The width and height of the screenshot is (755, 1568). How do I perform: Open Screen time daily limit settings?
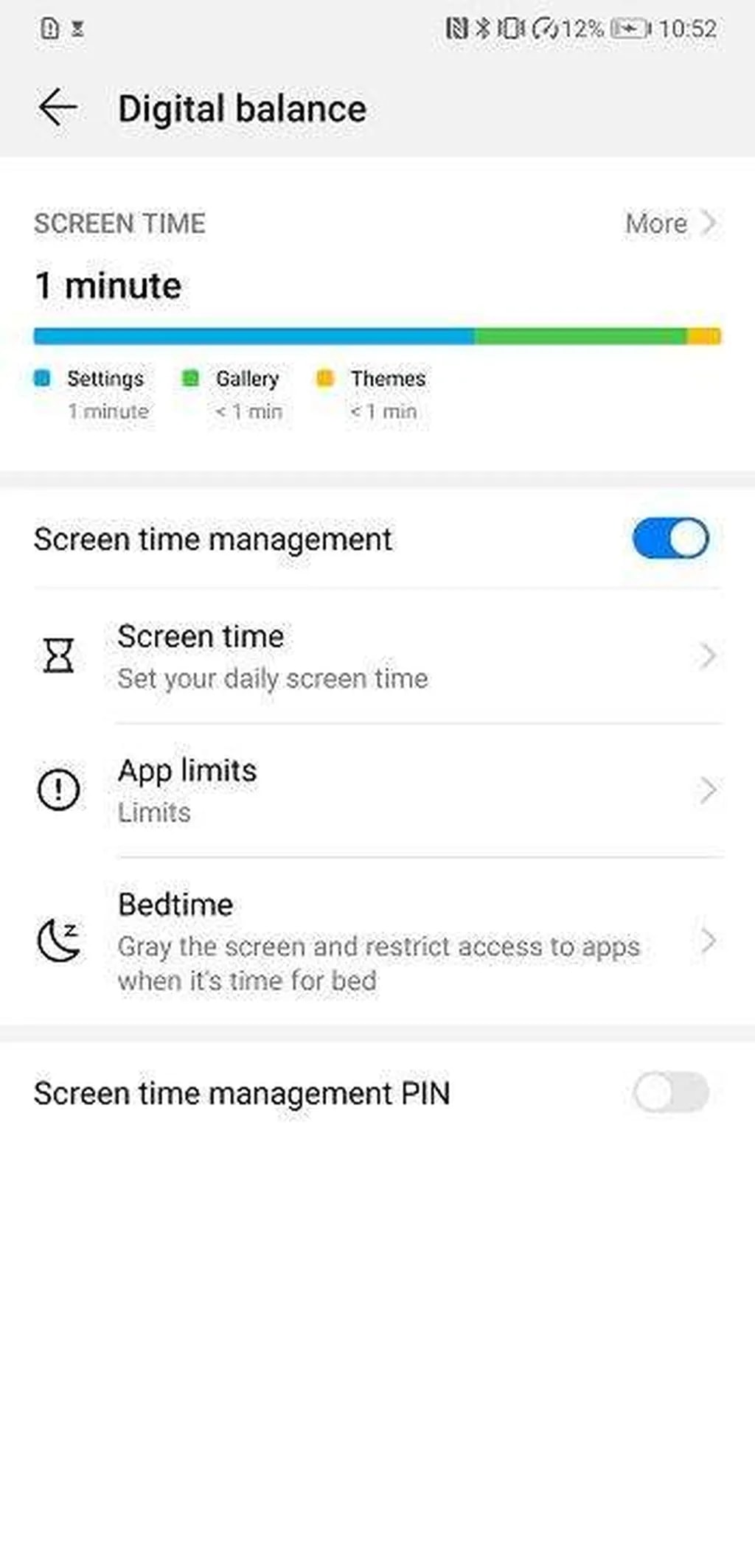click(376, 656)
